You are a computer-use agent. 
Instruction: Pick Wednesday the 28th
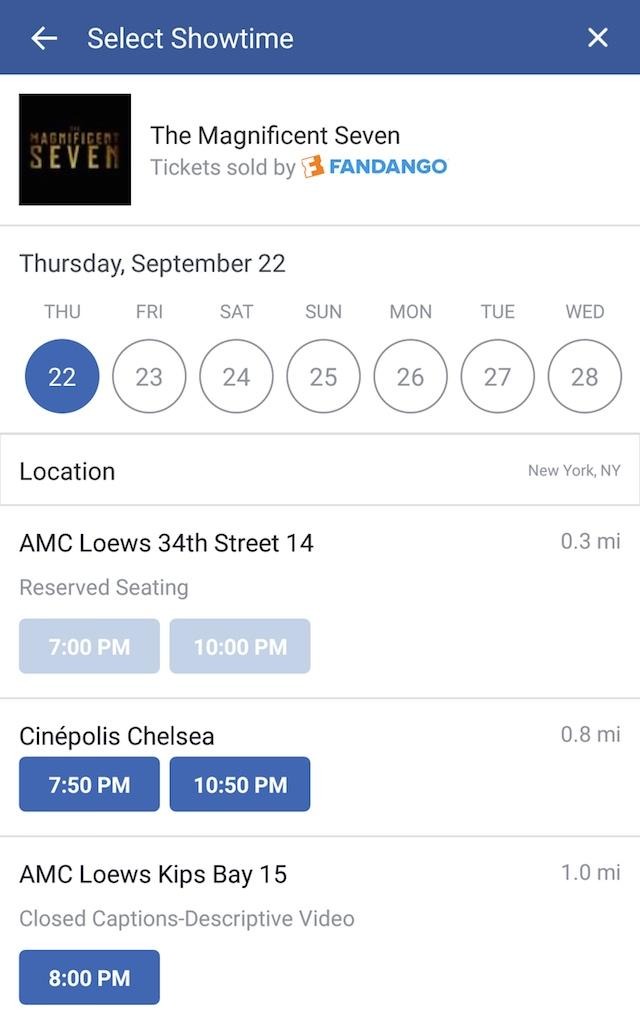click(x=584, y=376)
